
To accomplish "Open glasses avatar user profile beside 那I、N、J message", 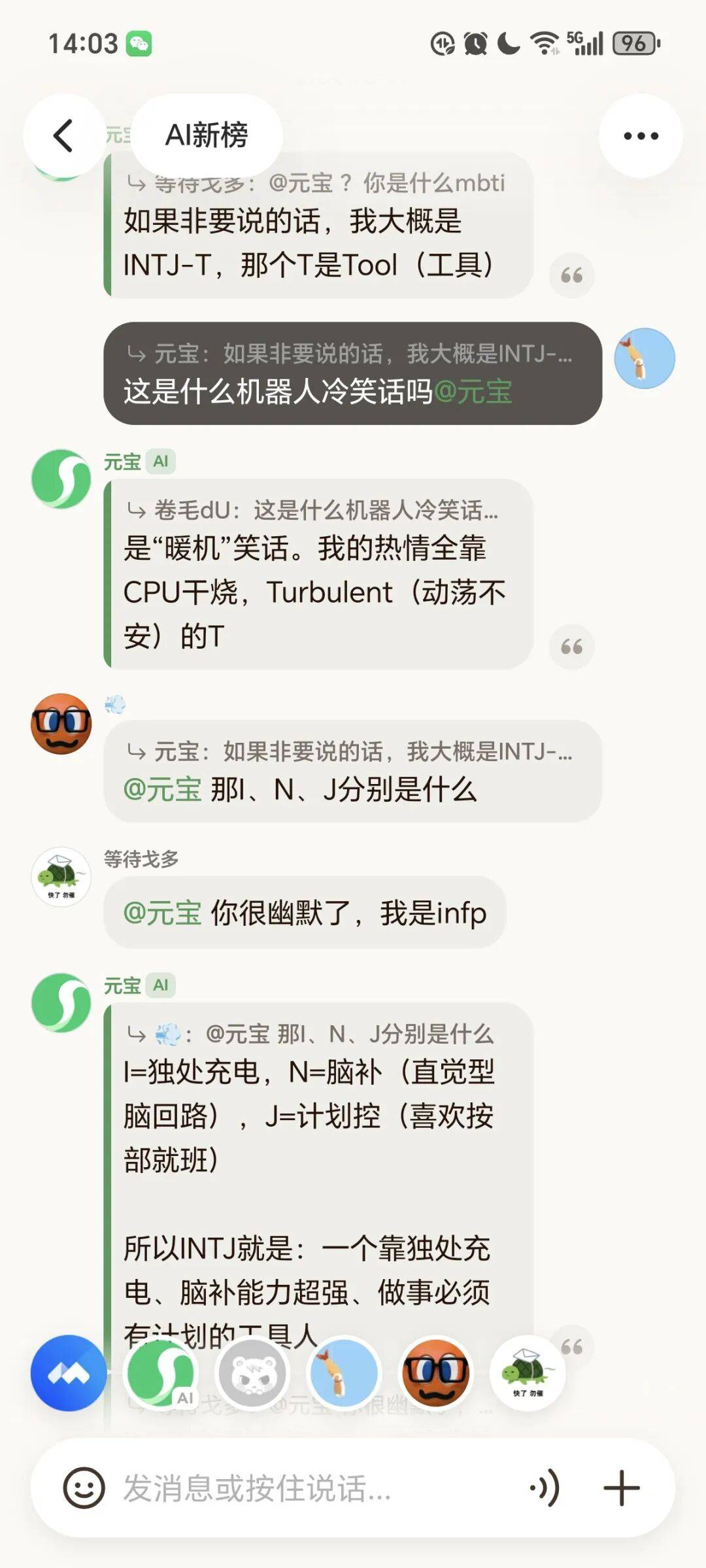I will click(61, 724).
